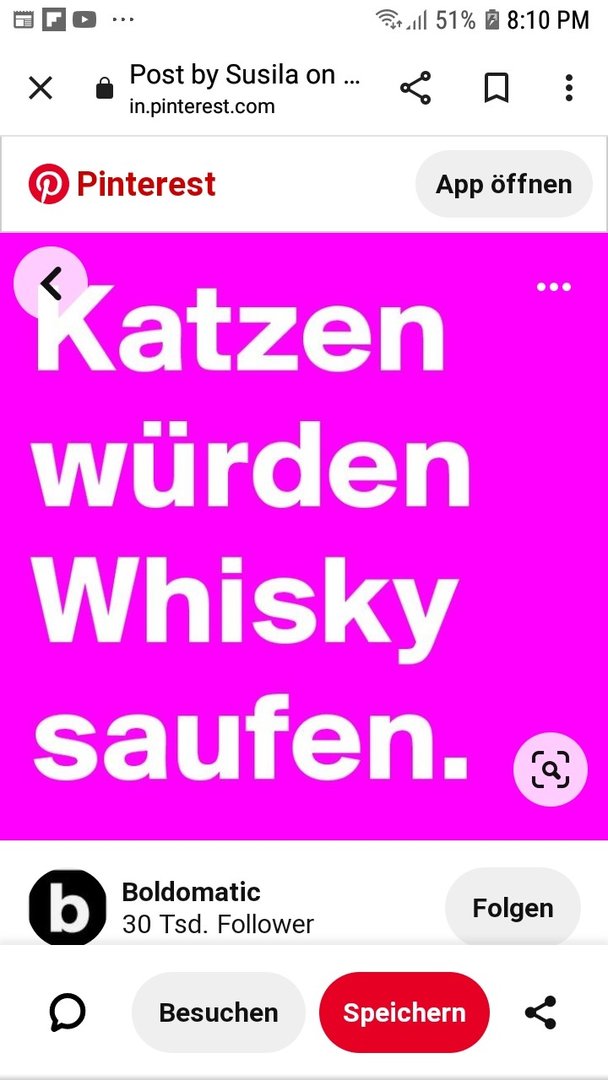Go back using the pin's back arrow

tap(51, 285)
